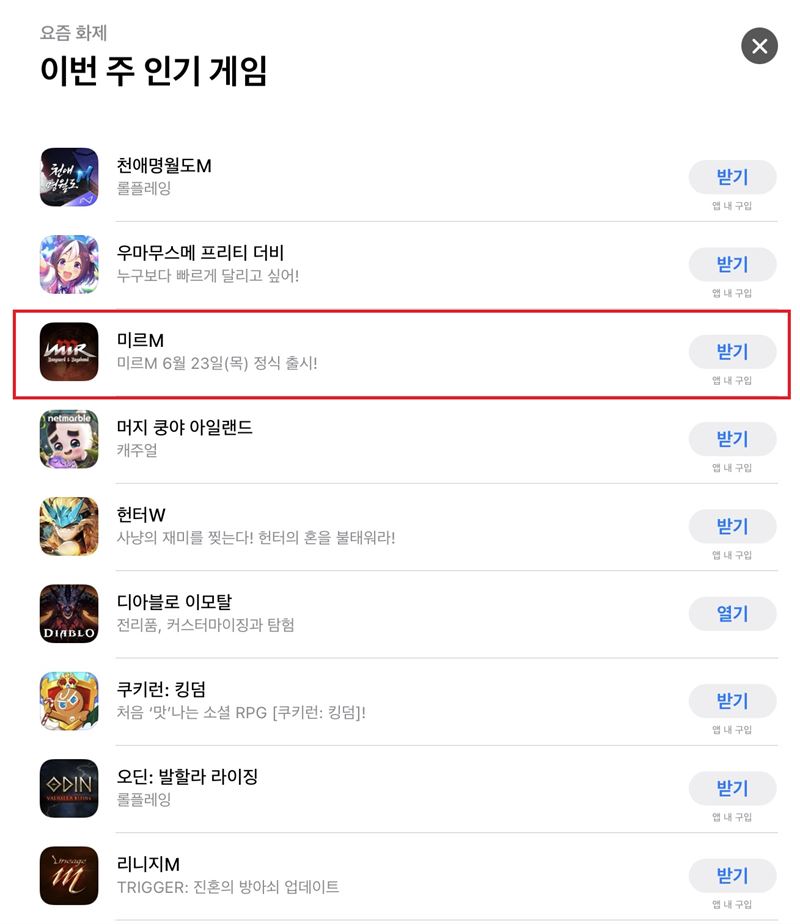
Task: Open the 오딘: 발할라 라이징 page
Action: (186, 777)
